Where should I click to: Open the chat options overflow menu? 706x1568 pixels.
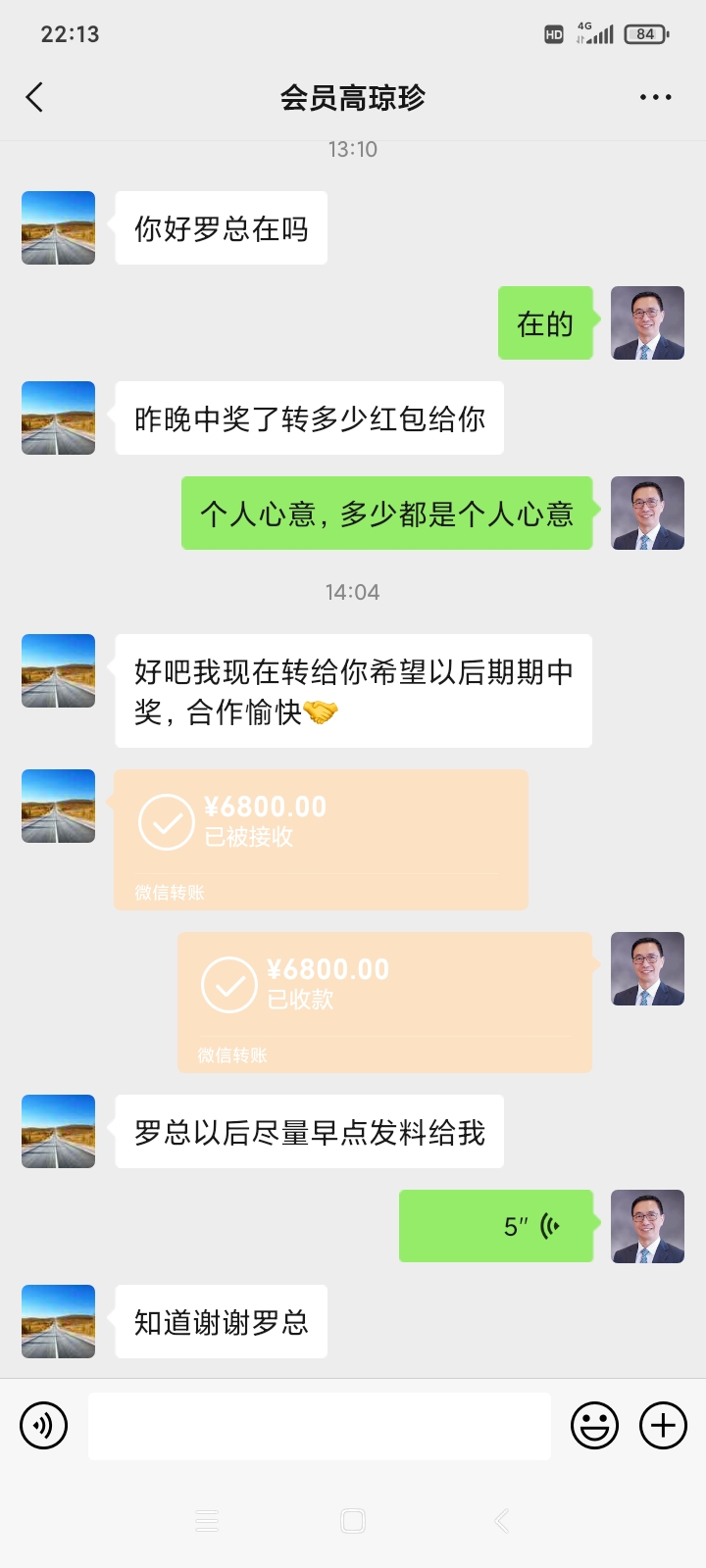click(655, 97)
